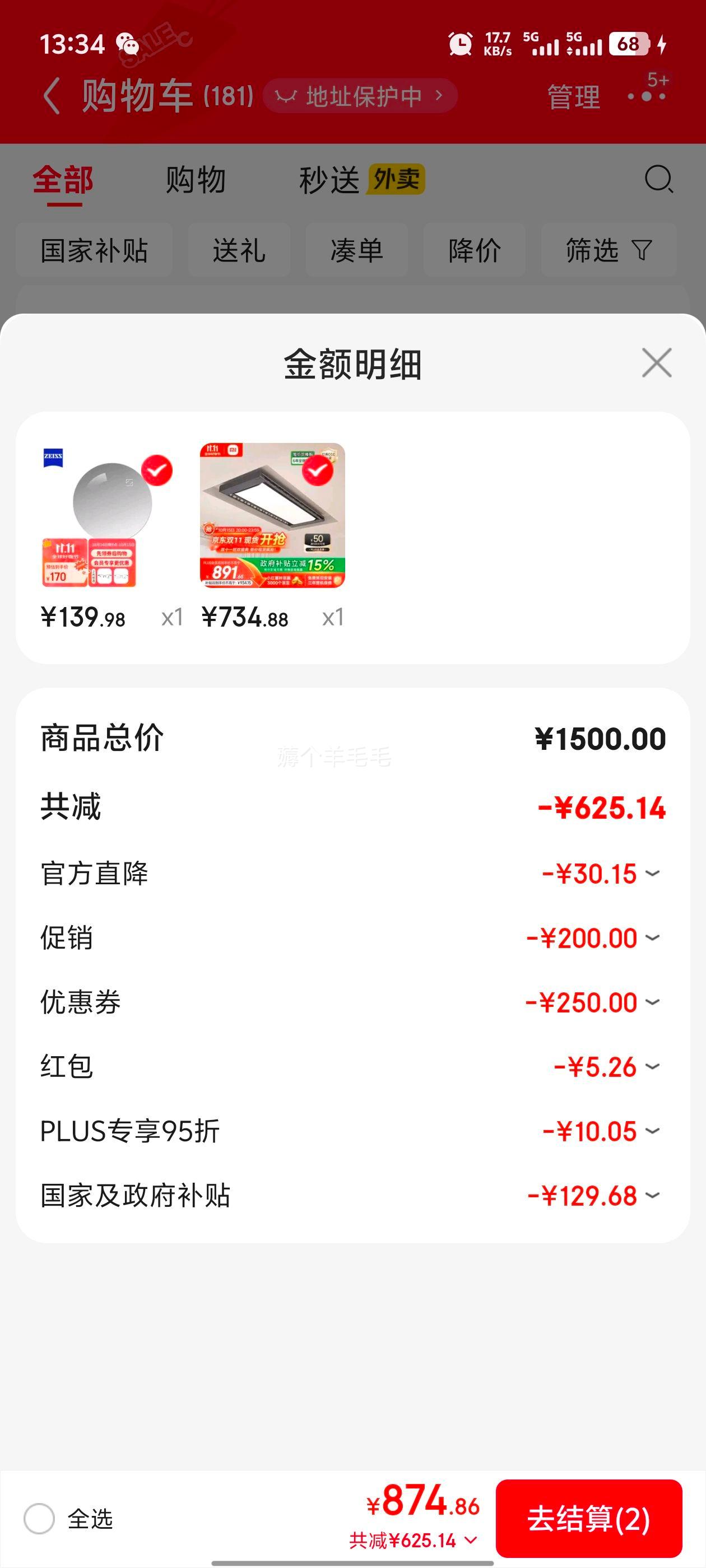Viewport: 706px width, 1568px height.
Task: Open the 地址保护中 address chip
Action: (359, 96)
